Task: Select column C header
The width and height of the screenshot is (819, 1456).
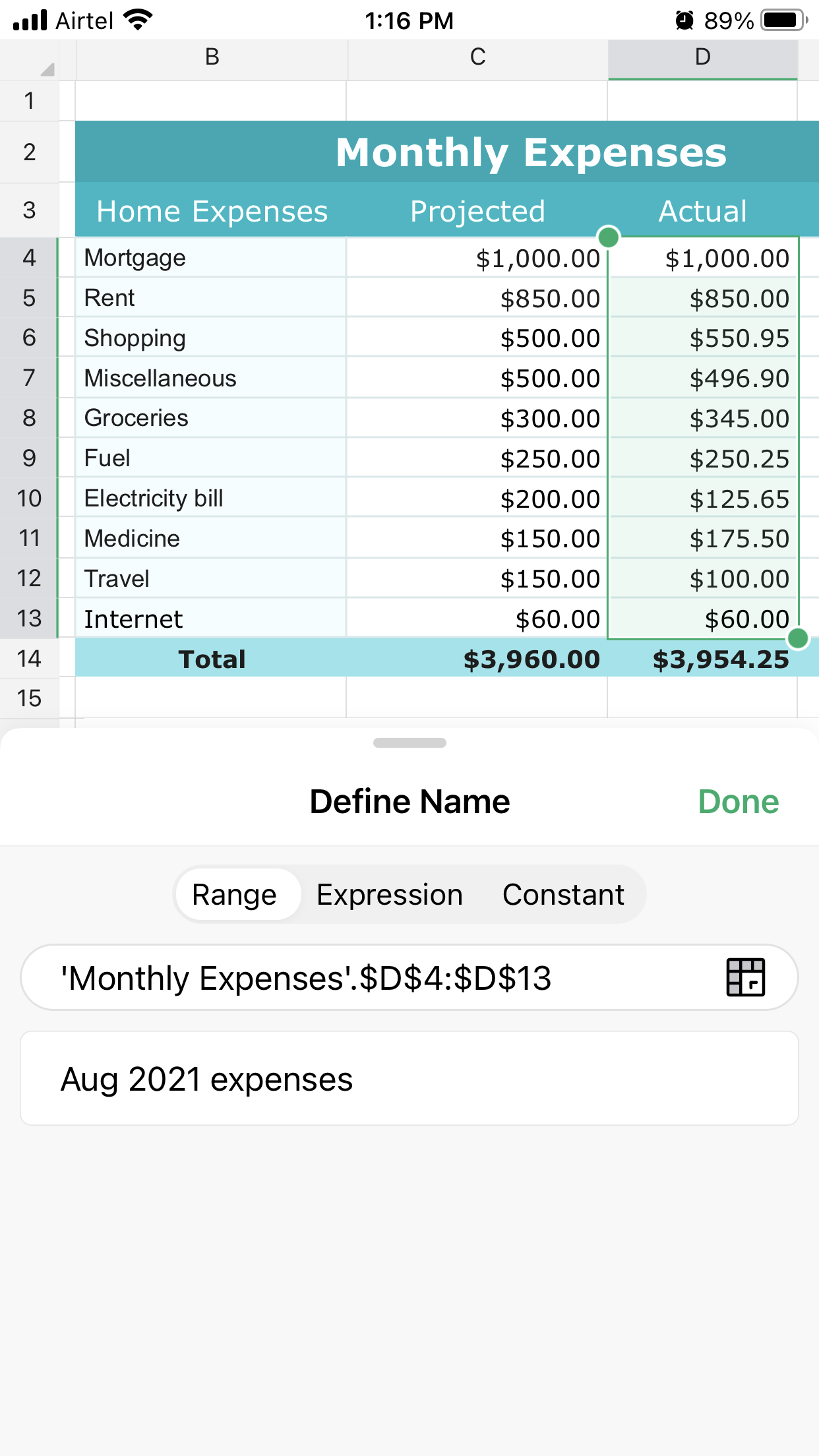Action: 477,58
